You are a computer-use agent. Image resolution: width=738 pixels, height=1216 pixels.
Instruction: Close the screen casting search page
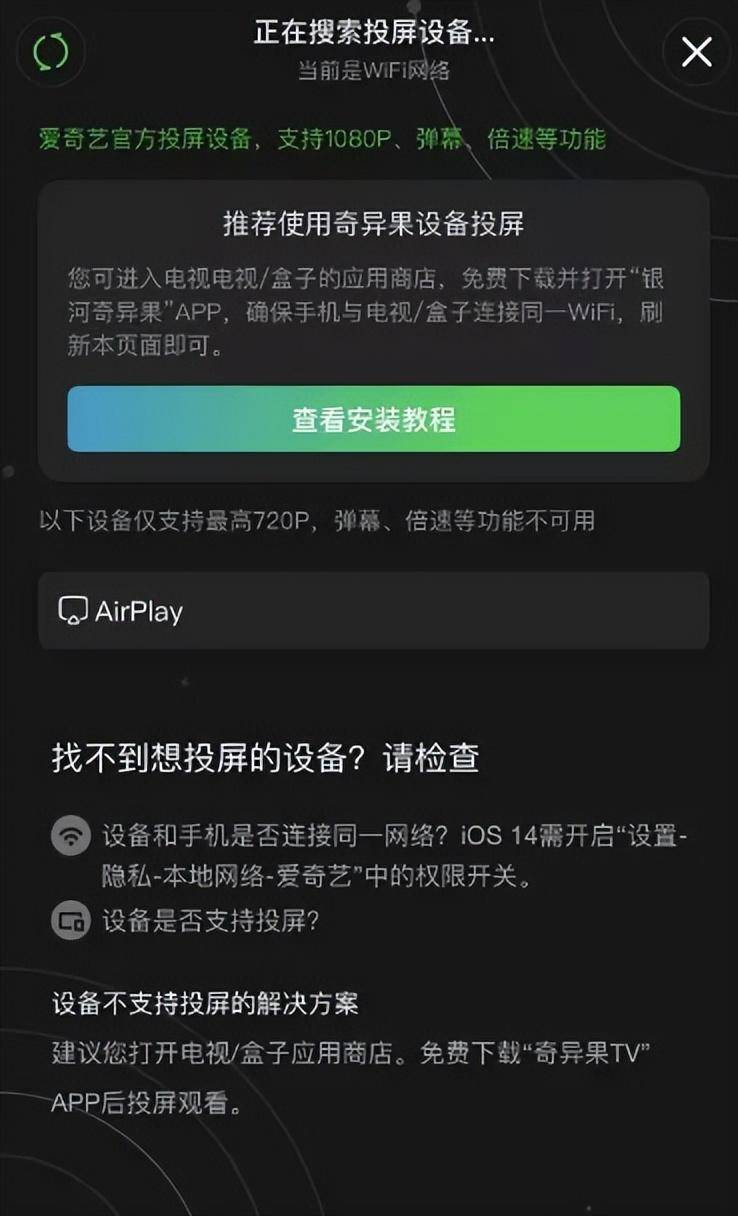695,52
